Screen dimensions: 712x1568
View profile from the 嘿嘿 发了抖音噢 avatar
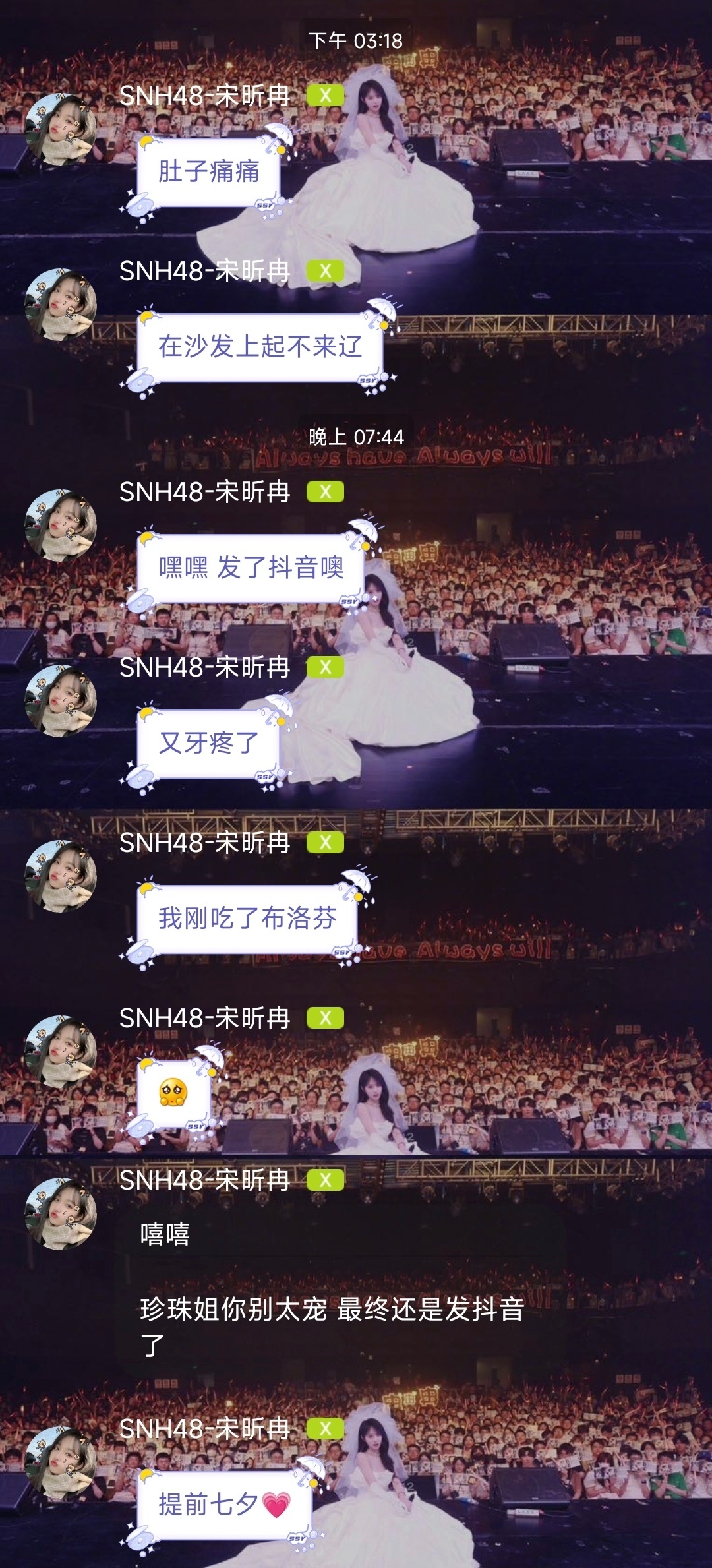tap(61, 526)
